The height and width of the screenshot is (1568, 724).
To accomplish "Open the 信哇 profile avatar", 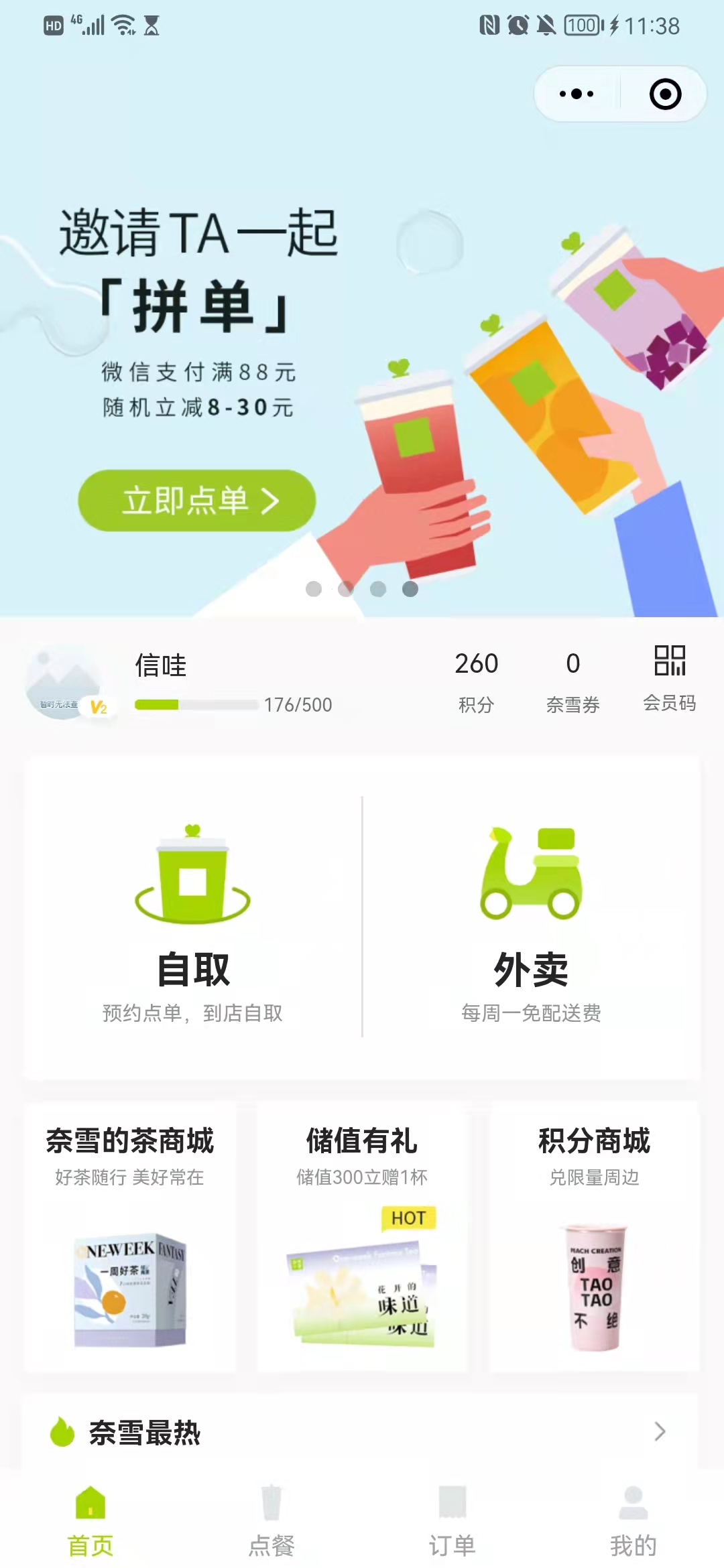I will click(x=62, y=682).
